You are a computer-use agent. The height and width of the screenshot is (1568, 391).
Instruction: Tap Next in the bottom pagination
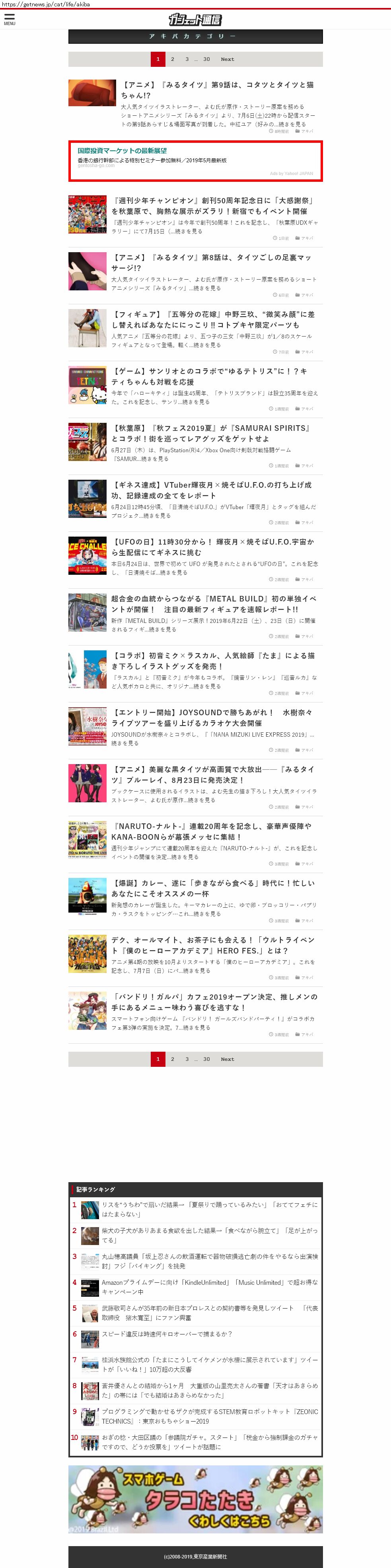[227, 1059]
